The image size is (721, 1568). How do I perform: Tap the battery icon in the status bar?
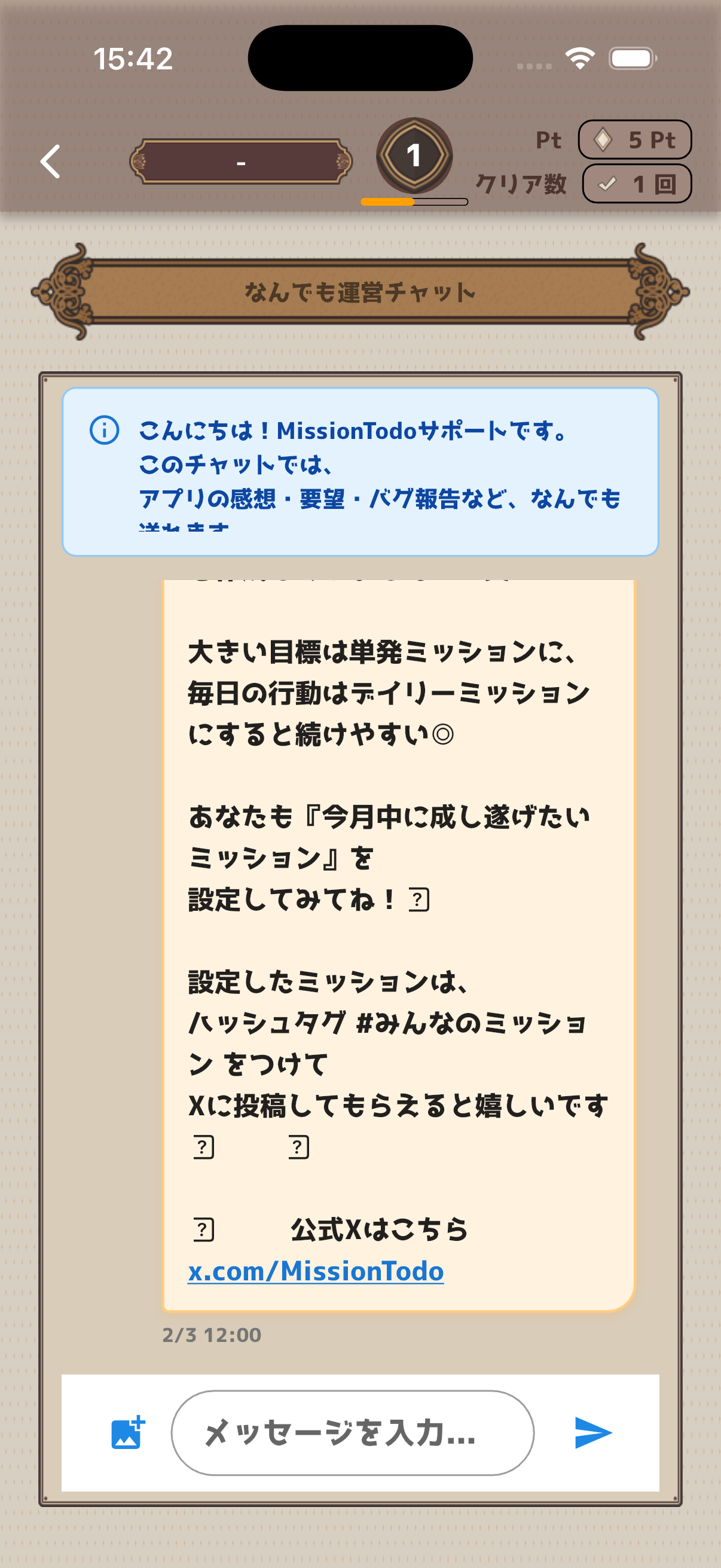pos(631,59)
